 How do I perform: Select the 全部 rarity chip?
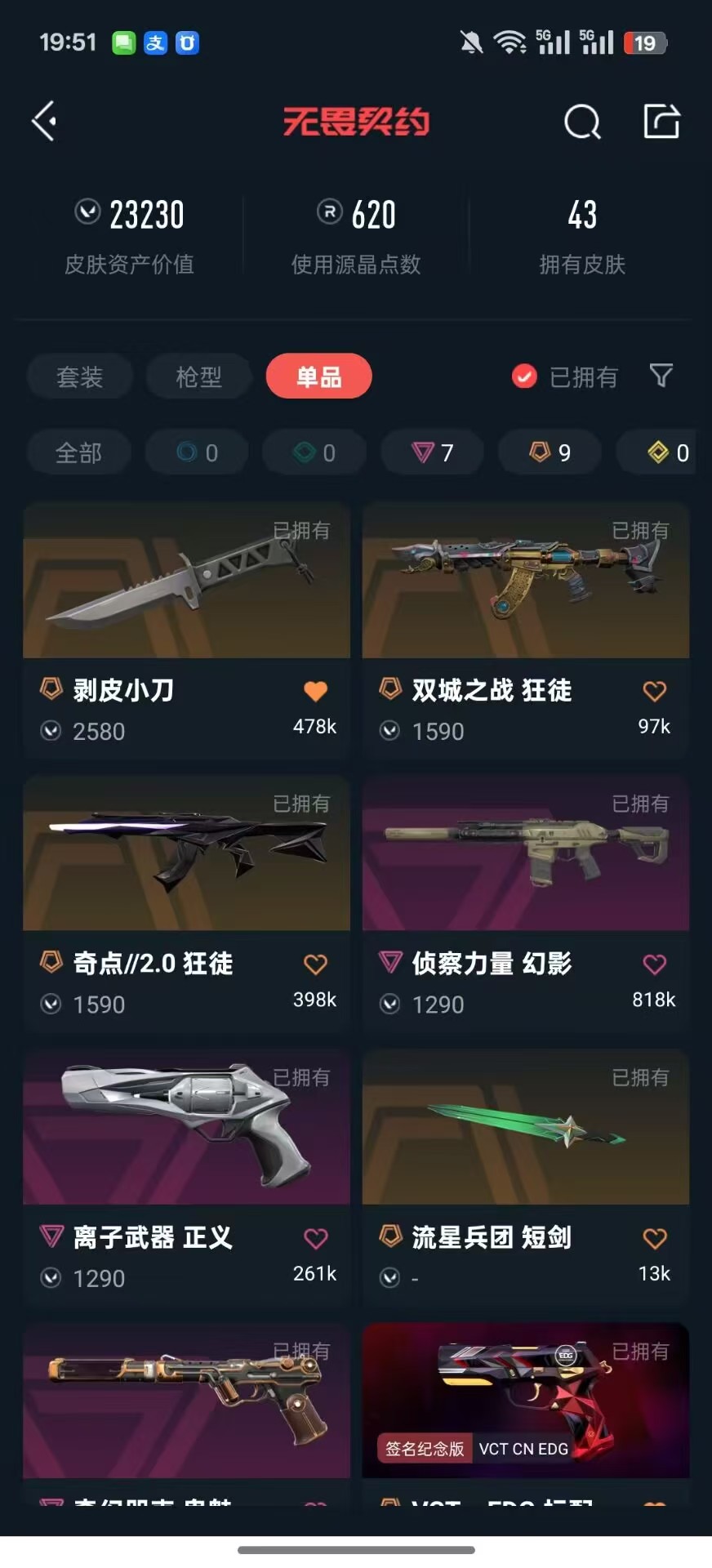(x=79, y=452)
